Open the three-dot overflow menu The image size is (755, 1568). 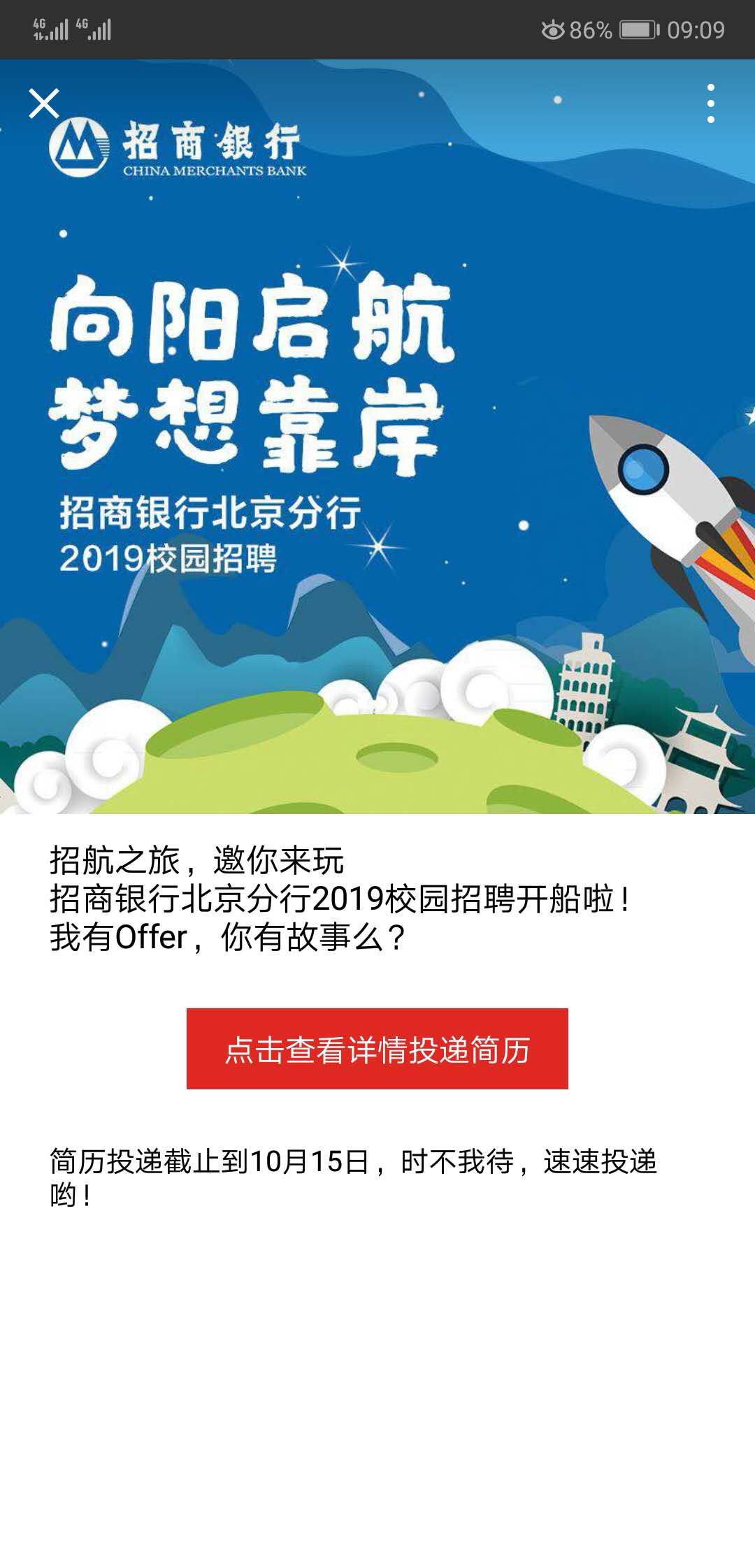pos(711,103)
